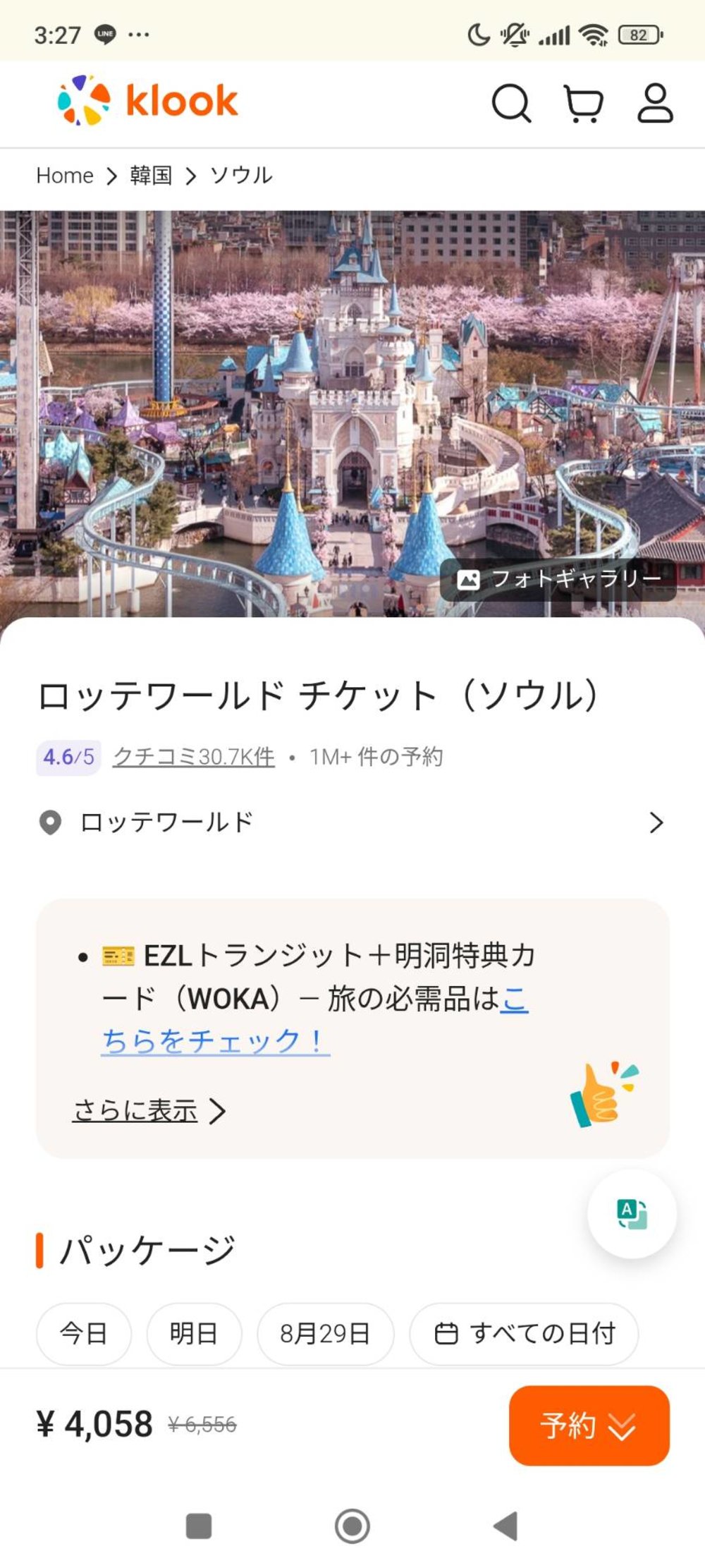Open the user account profile
This screenshot has width=705, height=1568.
coord(654,103)
